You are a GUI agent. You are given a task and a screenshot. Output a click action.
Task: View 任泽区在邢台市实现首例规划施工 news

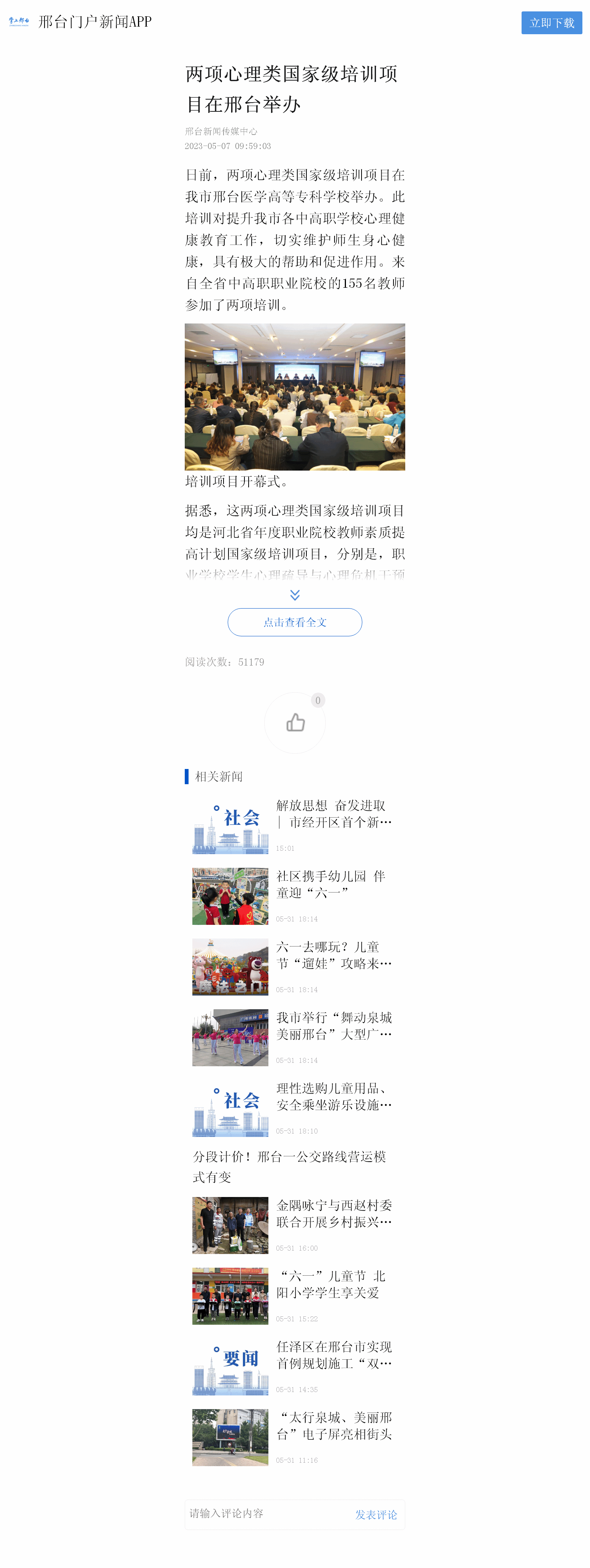(333, 1354)
